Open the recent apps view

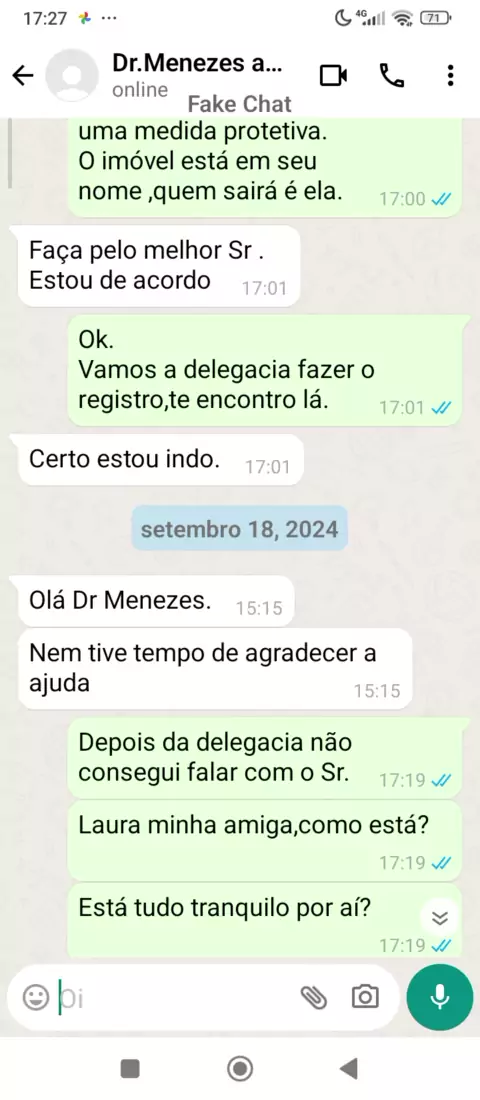click(x=131, y=1068)
